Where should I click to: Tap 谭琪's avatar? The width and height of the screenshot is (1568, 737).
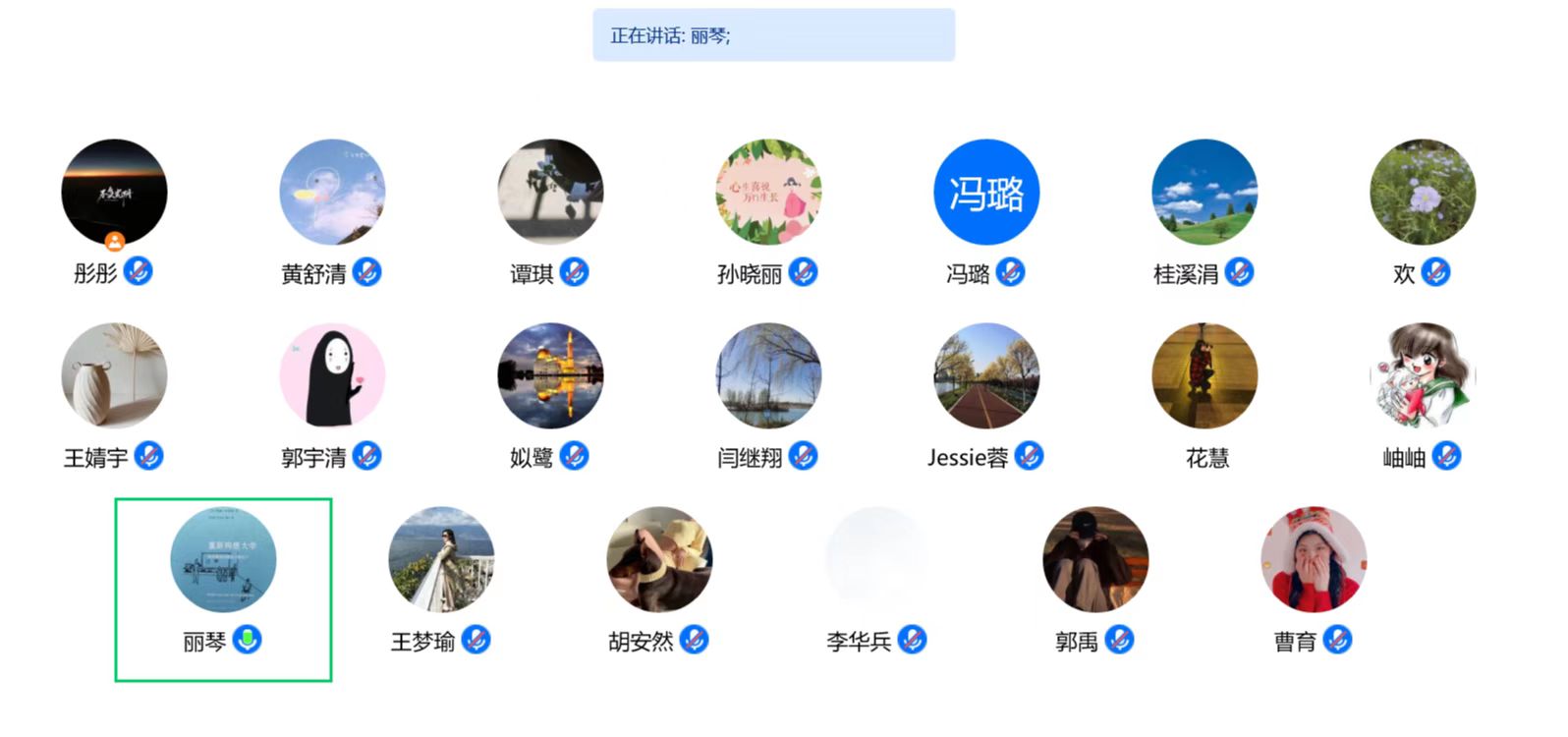(x=550, y=193)
